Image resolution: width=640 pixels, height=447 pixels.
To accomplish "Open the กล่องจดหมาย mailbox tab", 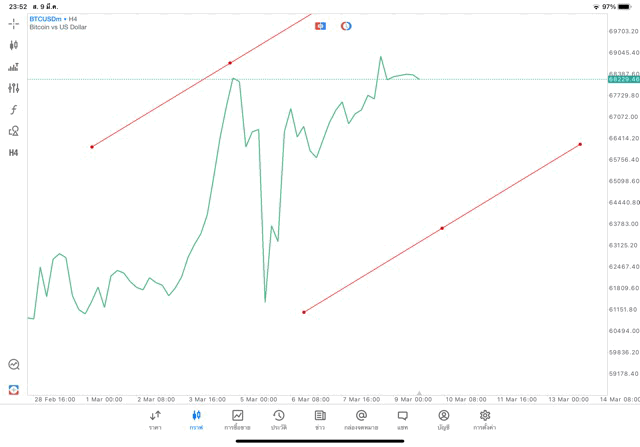I will [x=361, y=419].
